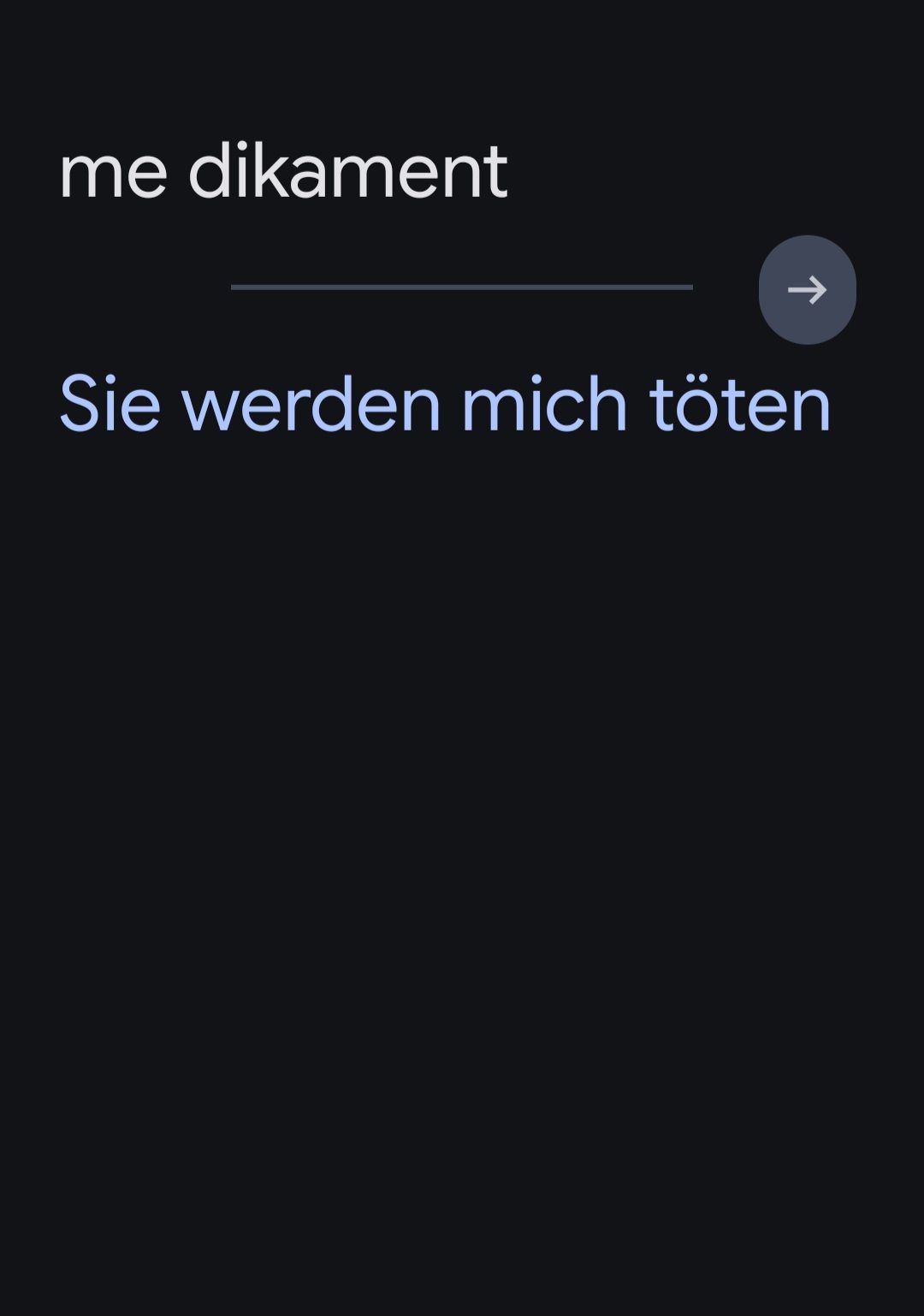The width and height of the screenshot is (924, 1316).
Task: Tap the arrow button to submit the translation
Action: coord(806,289)
